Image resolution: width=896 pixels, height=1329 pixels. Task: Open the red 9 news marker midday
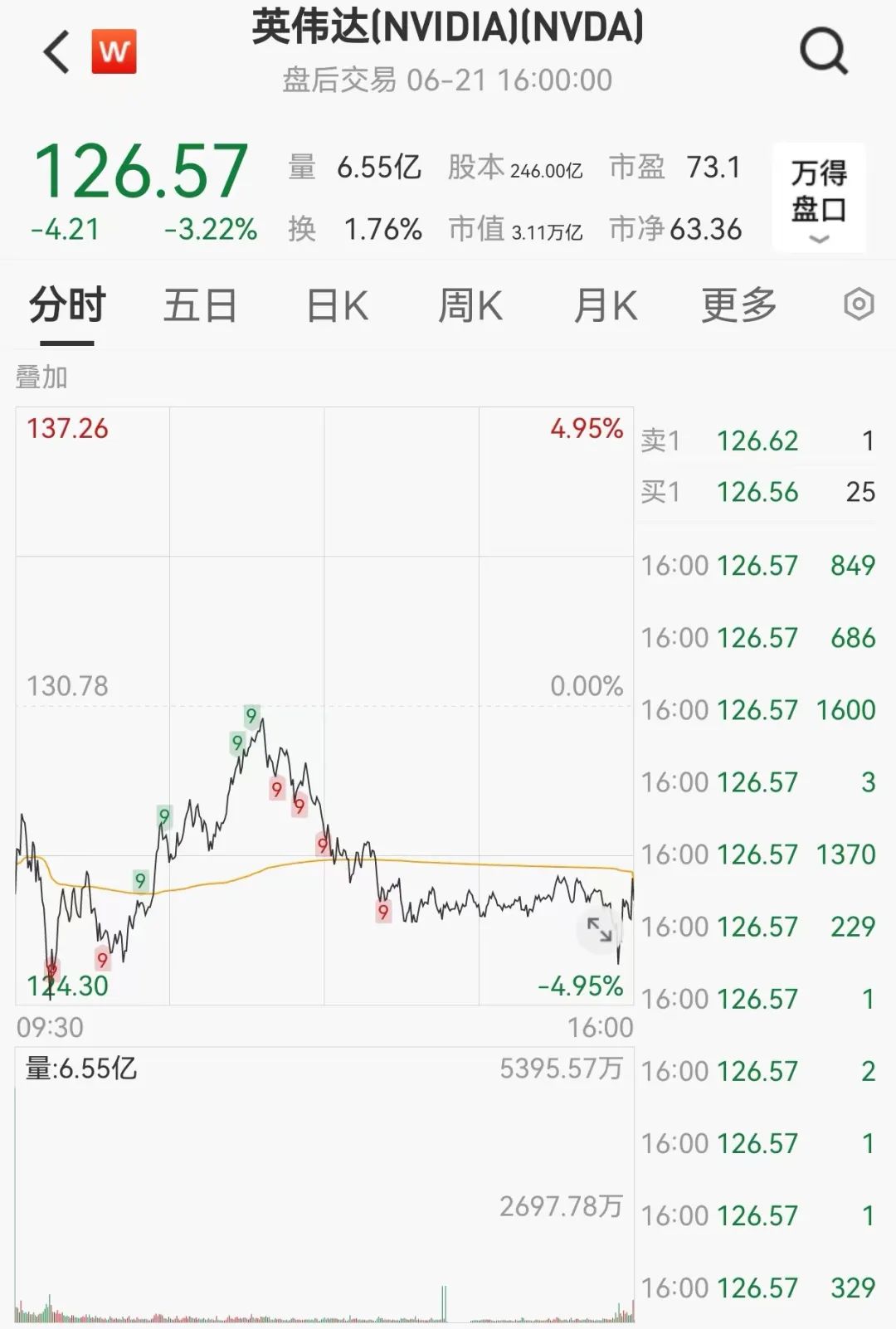[x=278, y=790]
